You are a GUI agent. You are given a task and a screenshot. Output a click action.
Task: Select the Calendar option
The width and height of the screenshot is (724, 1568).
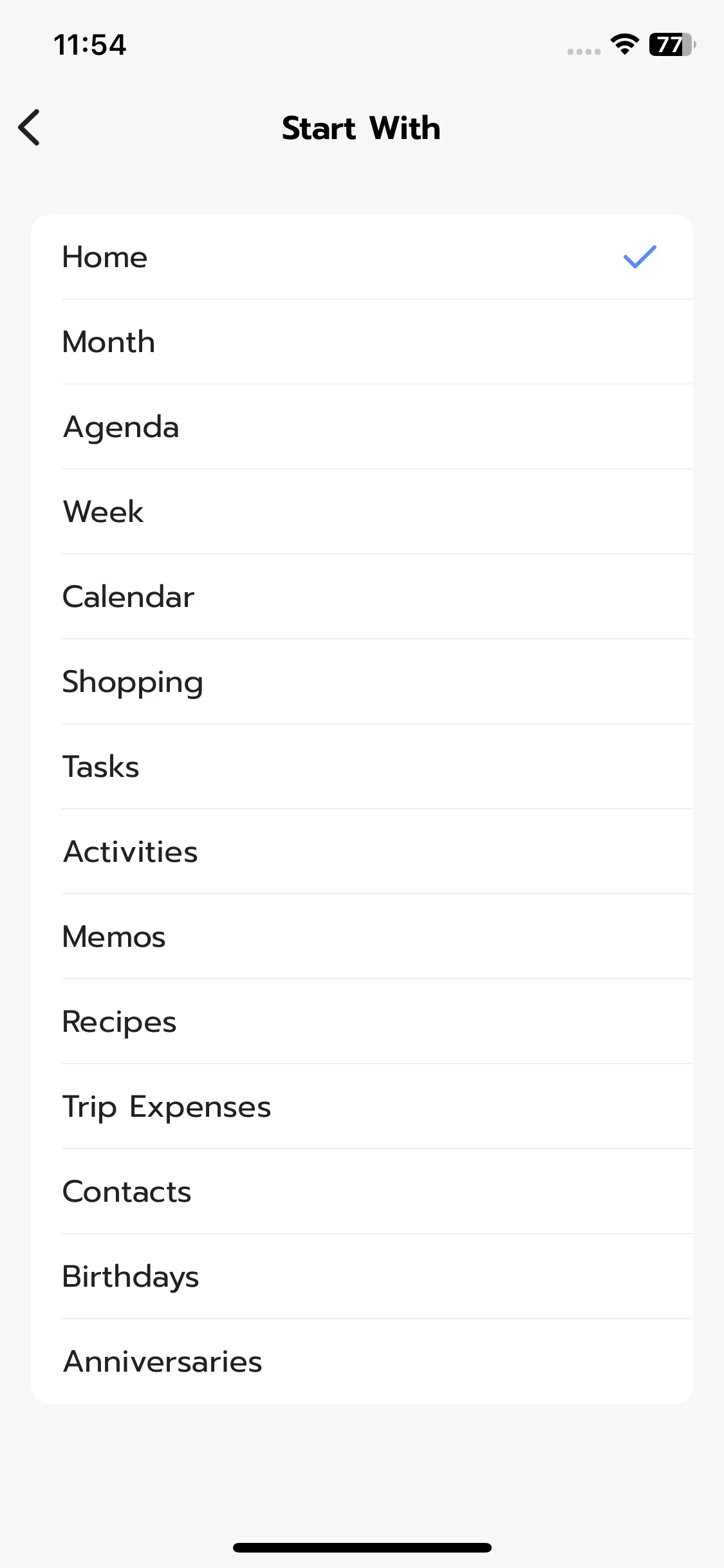[x=360, y=597]
